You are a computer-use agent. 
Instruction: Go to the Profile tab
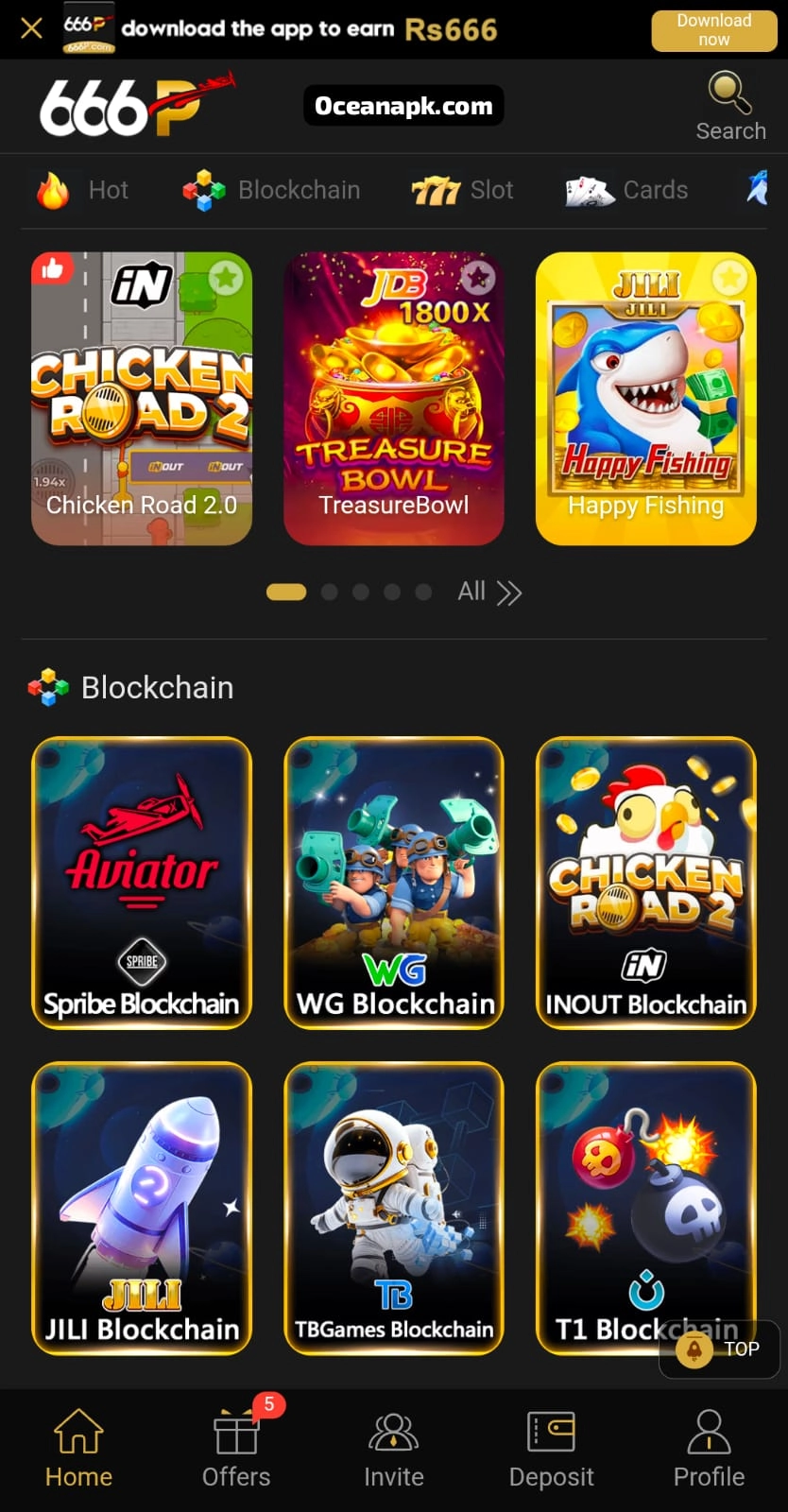pos(709,1446)
